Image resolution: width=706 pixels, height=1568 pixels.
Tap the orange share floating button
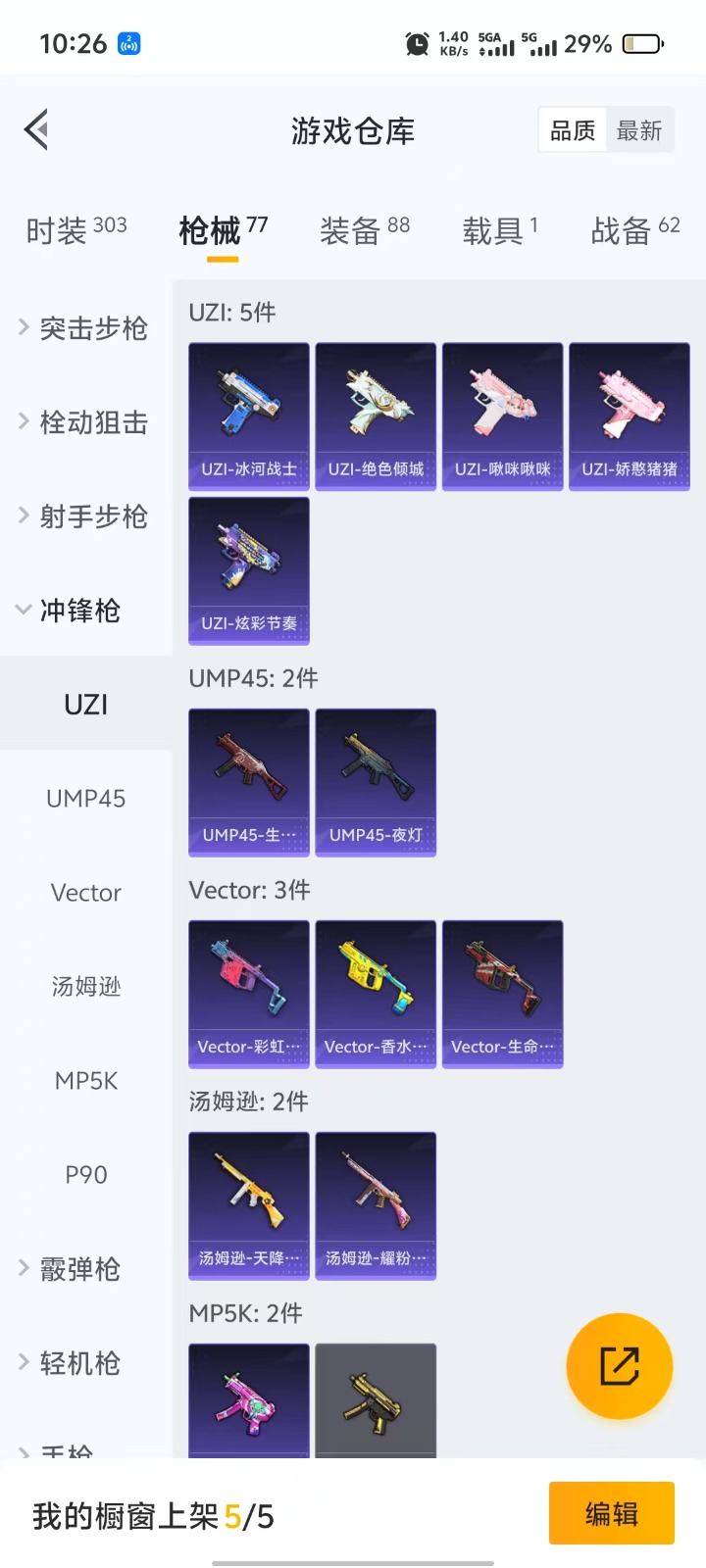tap(620, 1366)
